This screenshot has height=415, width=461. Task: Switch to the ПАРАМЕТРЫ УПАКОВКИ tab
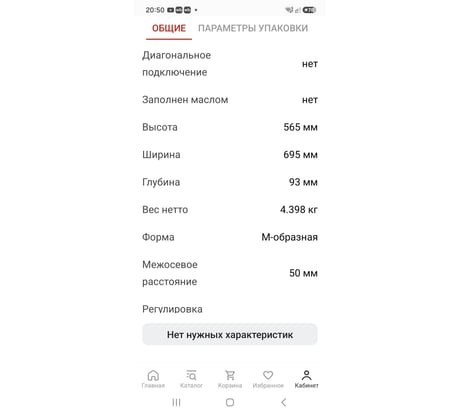(x=253, y=28)
